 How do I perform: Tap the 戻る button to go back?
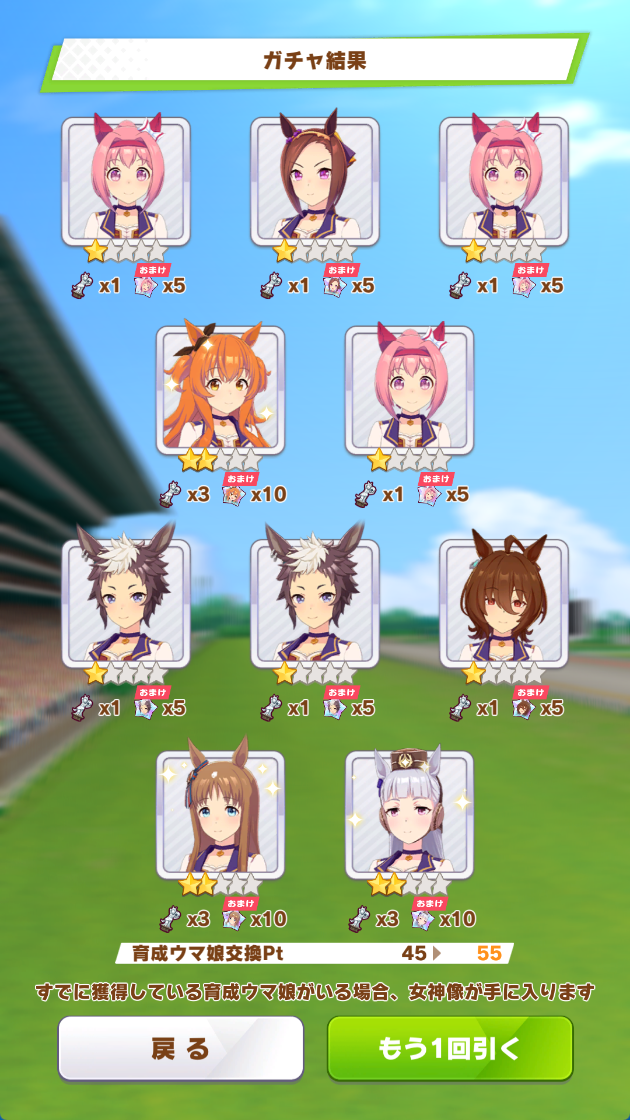pos(181,1048)
